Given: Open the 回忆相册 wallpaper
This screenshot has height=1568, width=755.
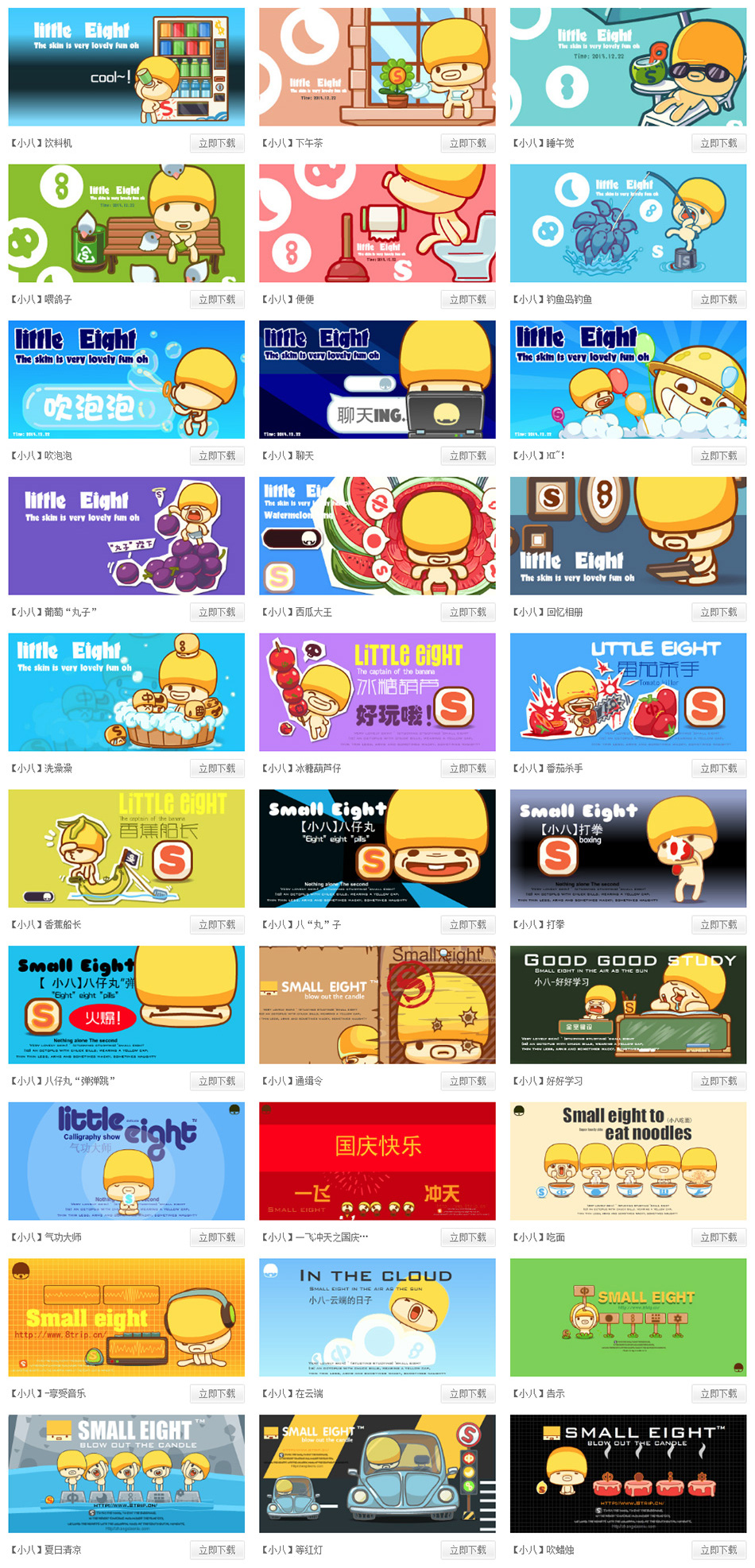Looking at the screenshot, I should click(628, 536).
